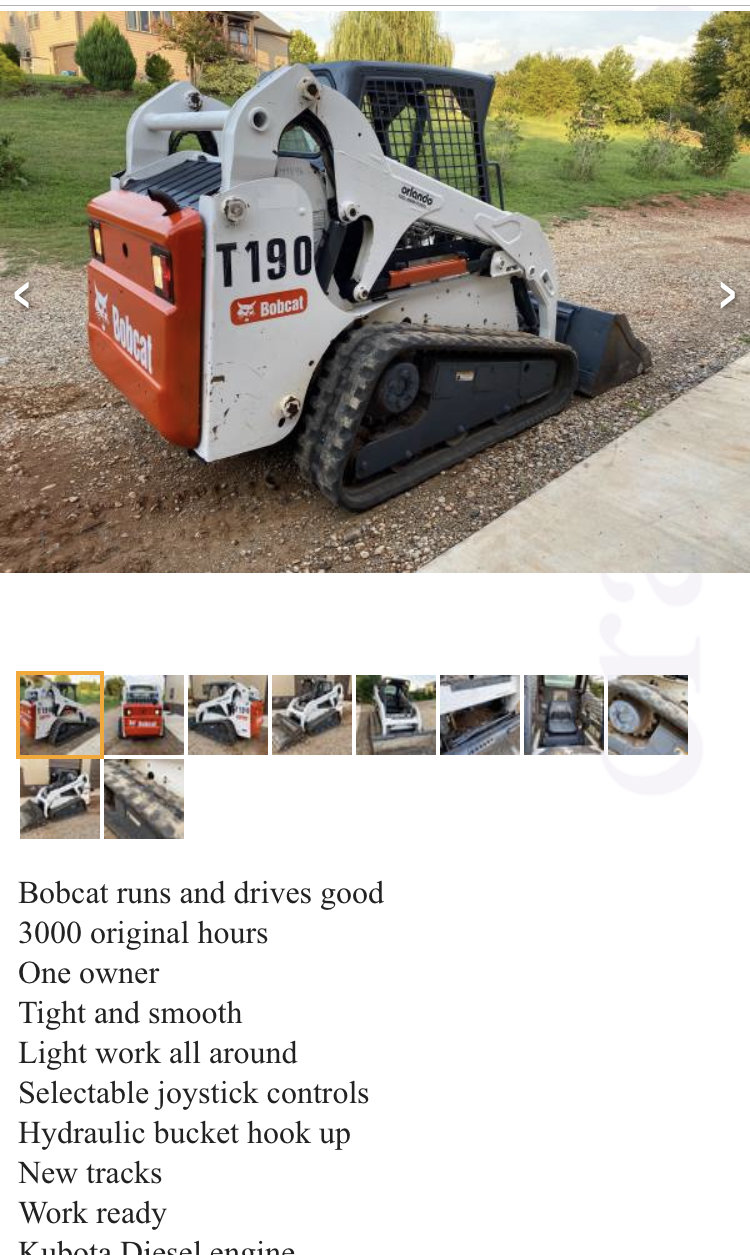Select the third gallery thumbnail
The height and width of the screenshot is (1255, 750).
[x=228, y=715]
